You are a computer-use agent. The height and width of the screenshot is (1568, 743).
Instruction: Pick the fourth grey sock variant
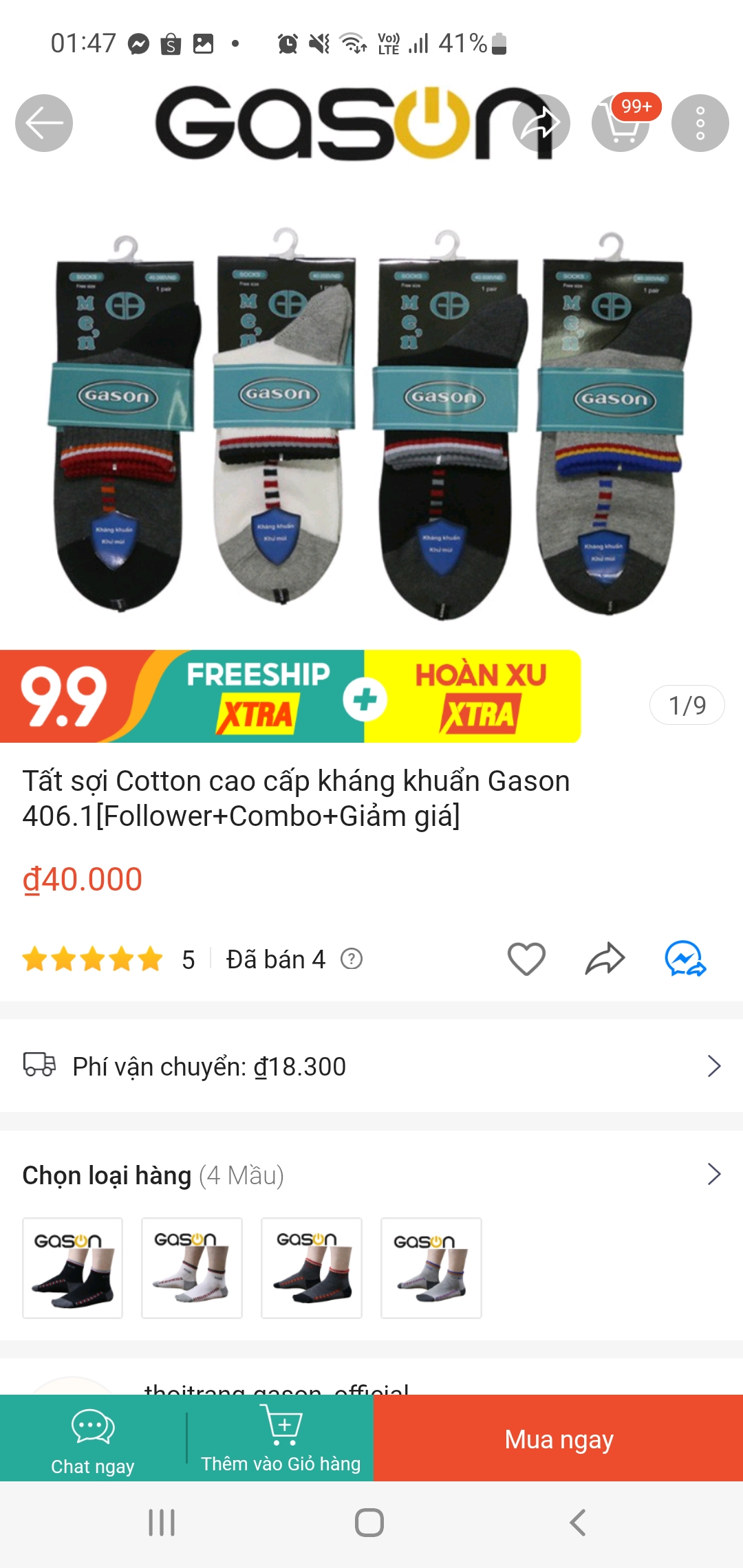[x=431, y=1267]
